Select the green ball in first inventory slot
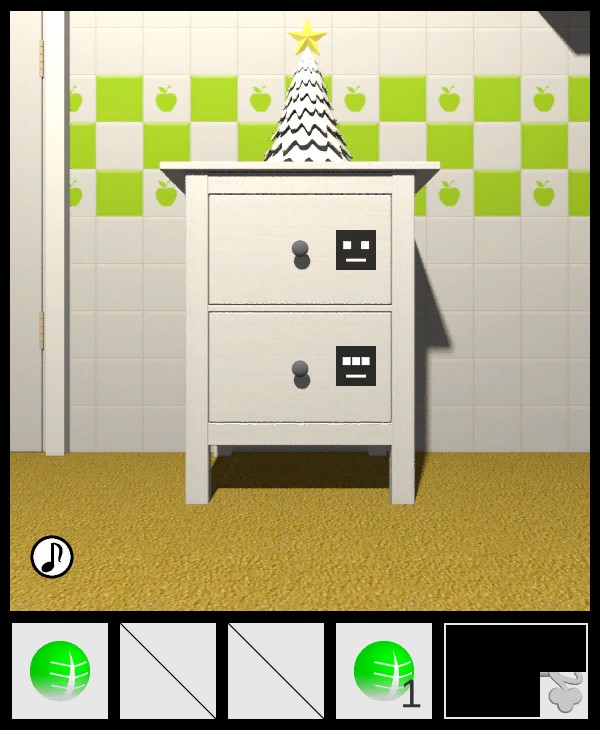This screenshot has width=600, height=730. (x=60, y=670)
